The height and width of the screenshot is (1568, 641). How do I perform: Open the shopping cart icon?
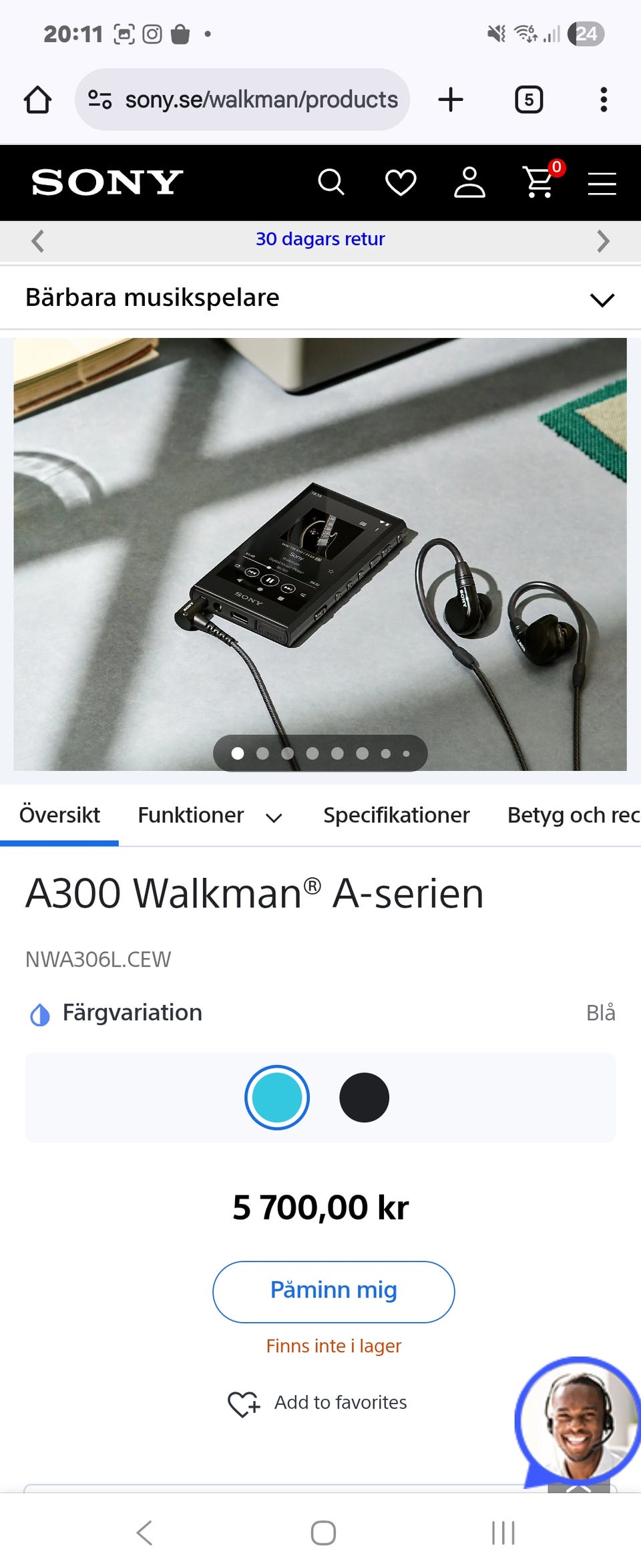538,184
